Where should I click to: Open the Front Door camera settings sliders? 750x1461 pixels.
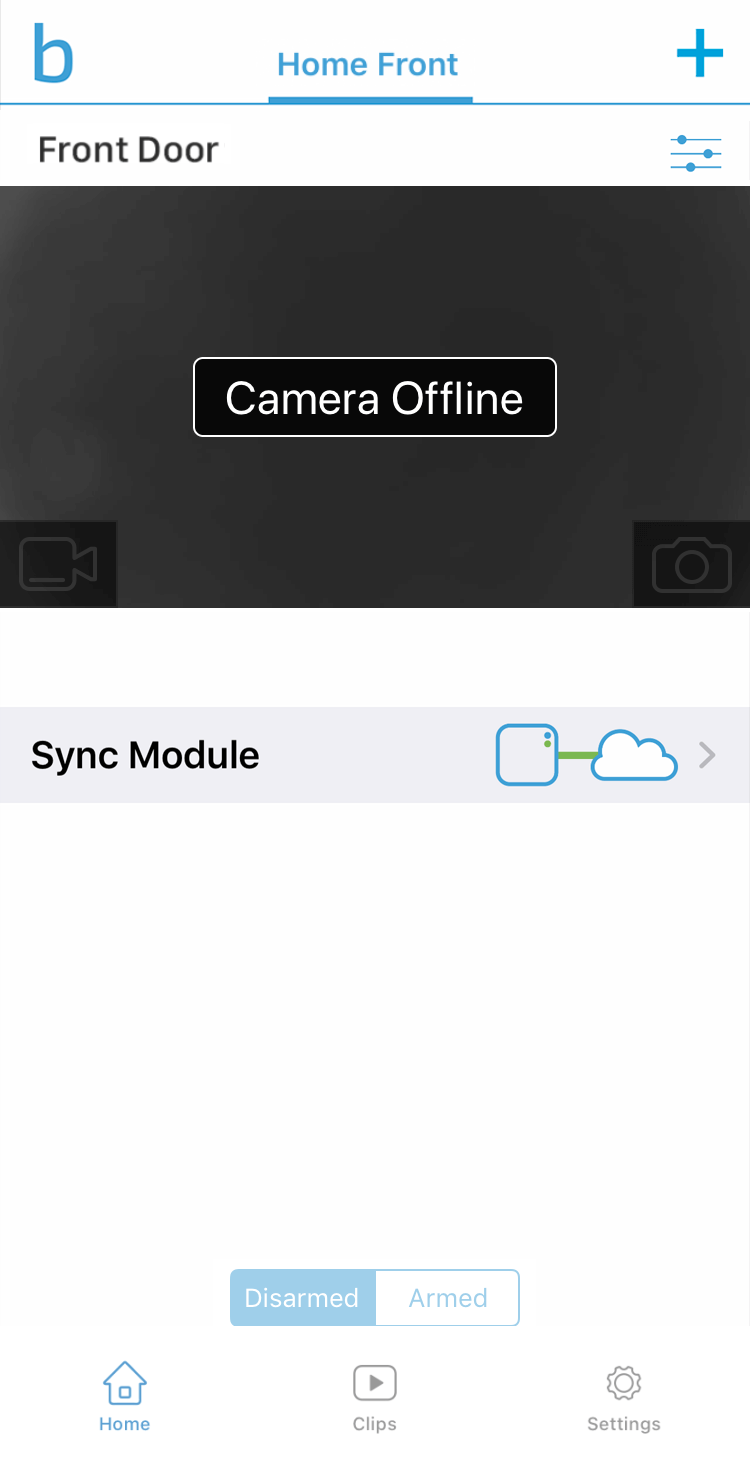[695, 152]
